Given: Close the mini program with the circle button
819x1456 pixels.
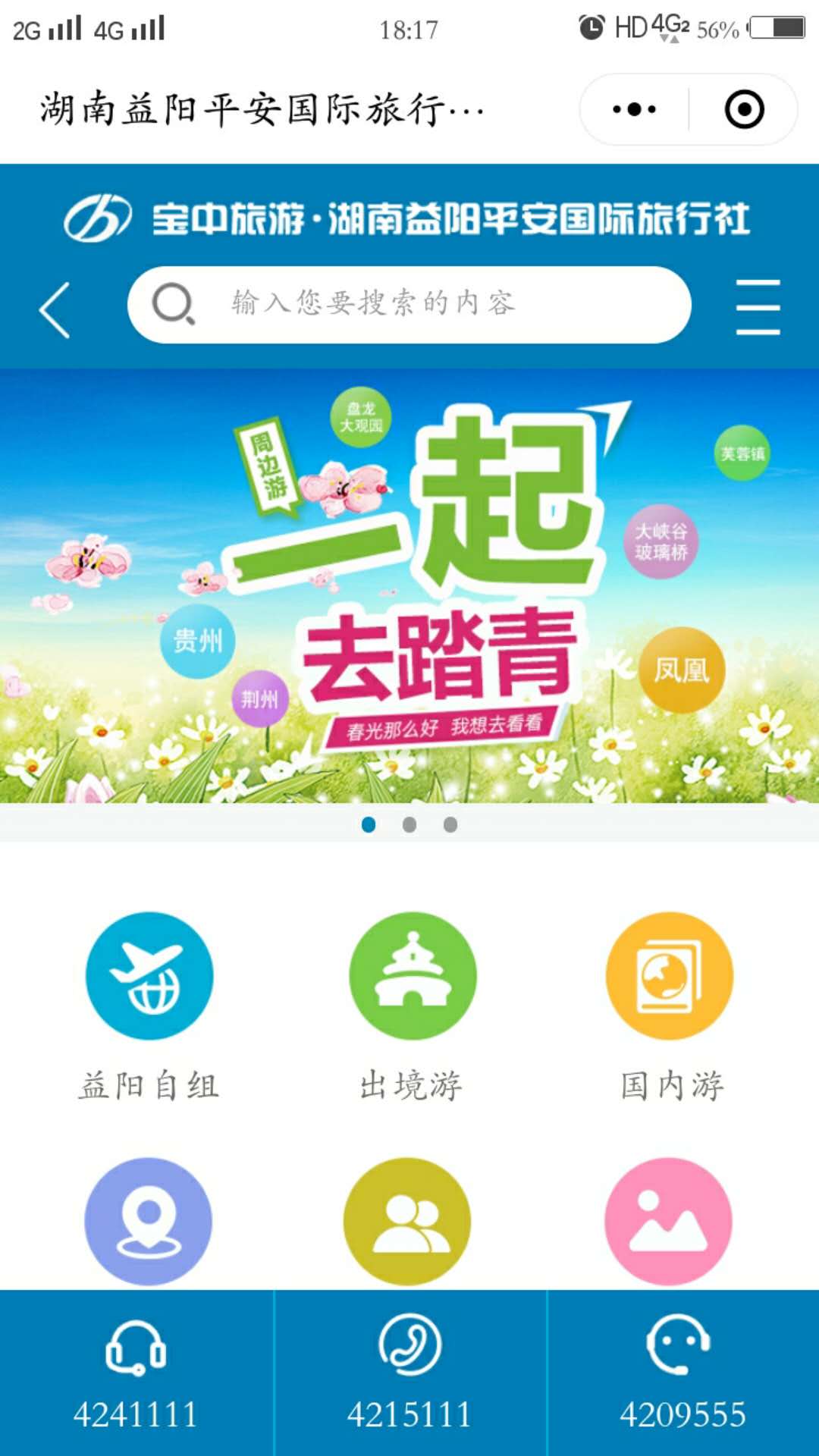Looking at the screenshot, I should [743, 109].
